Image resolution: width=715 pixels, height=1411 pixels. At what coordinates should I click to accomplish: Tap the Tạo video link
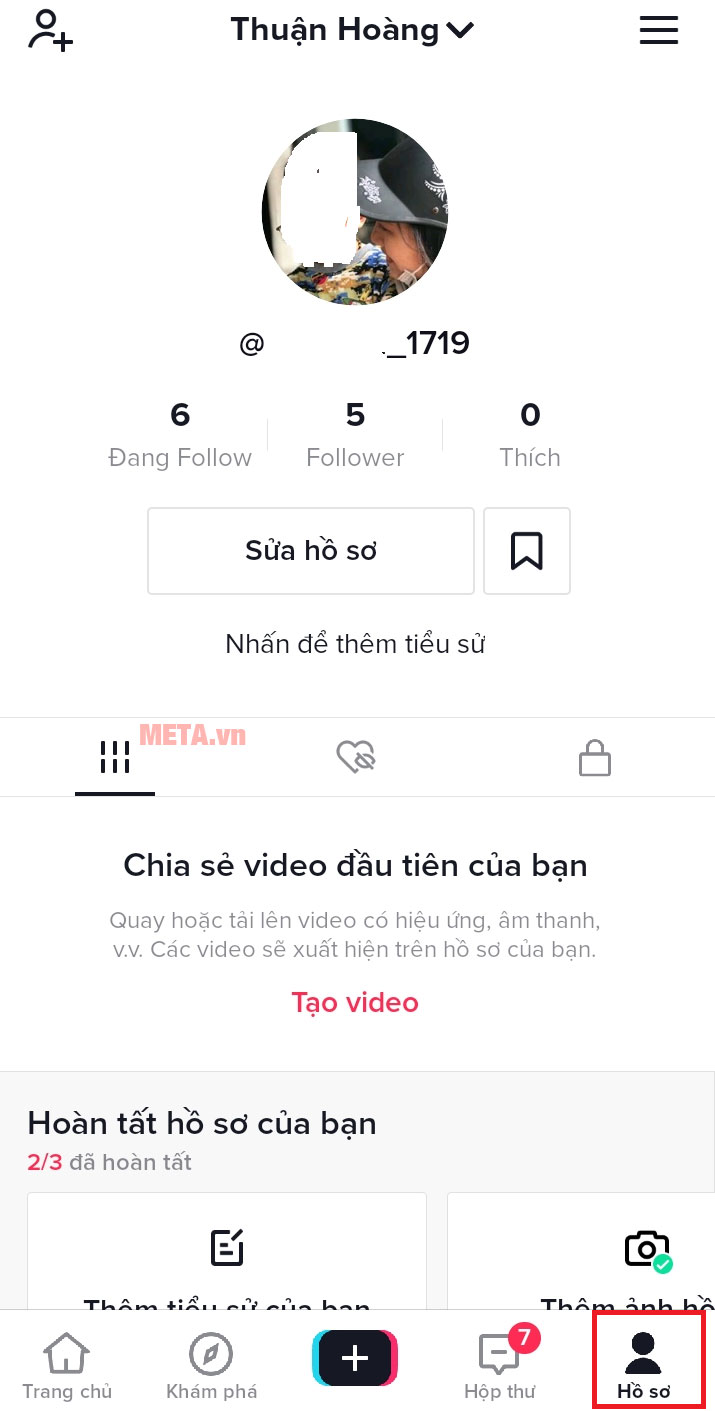click(x=355, y=1002)
